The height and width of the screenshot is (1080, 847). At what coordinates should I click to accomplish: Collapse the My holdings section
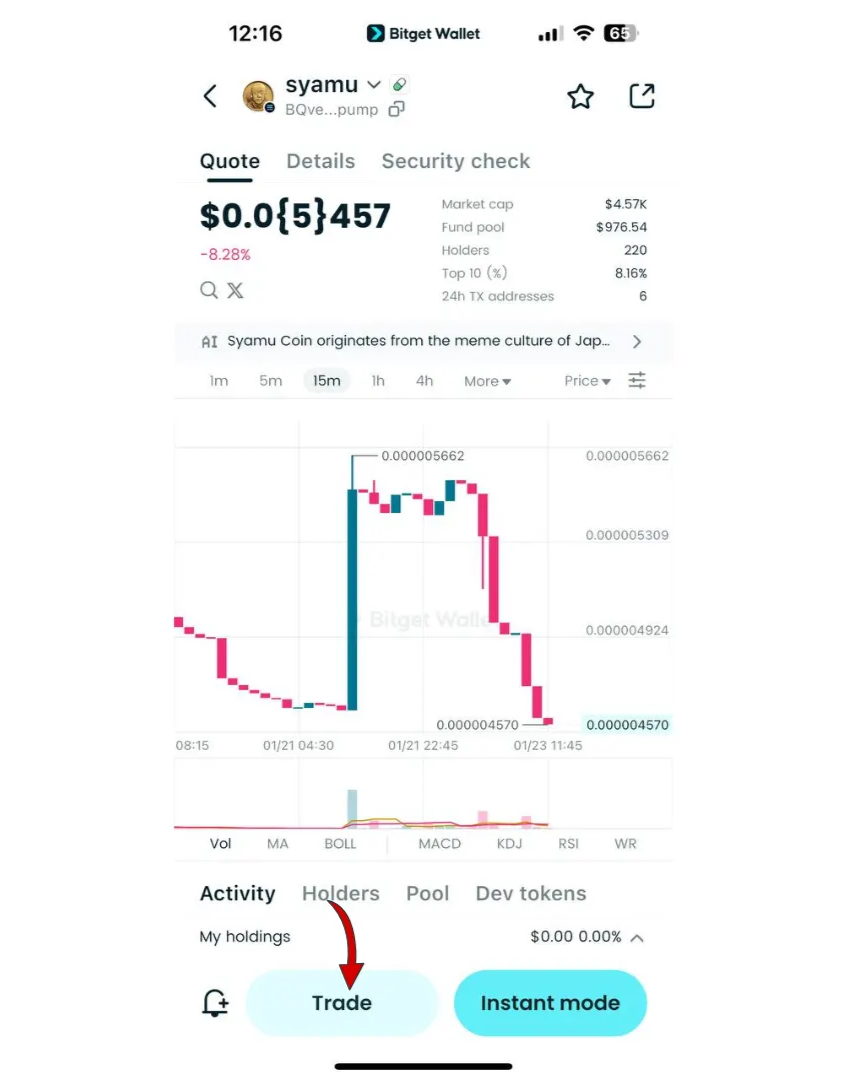click(x=637, y=937)
